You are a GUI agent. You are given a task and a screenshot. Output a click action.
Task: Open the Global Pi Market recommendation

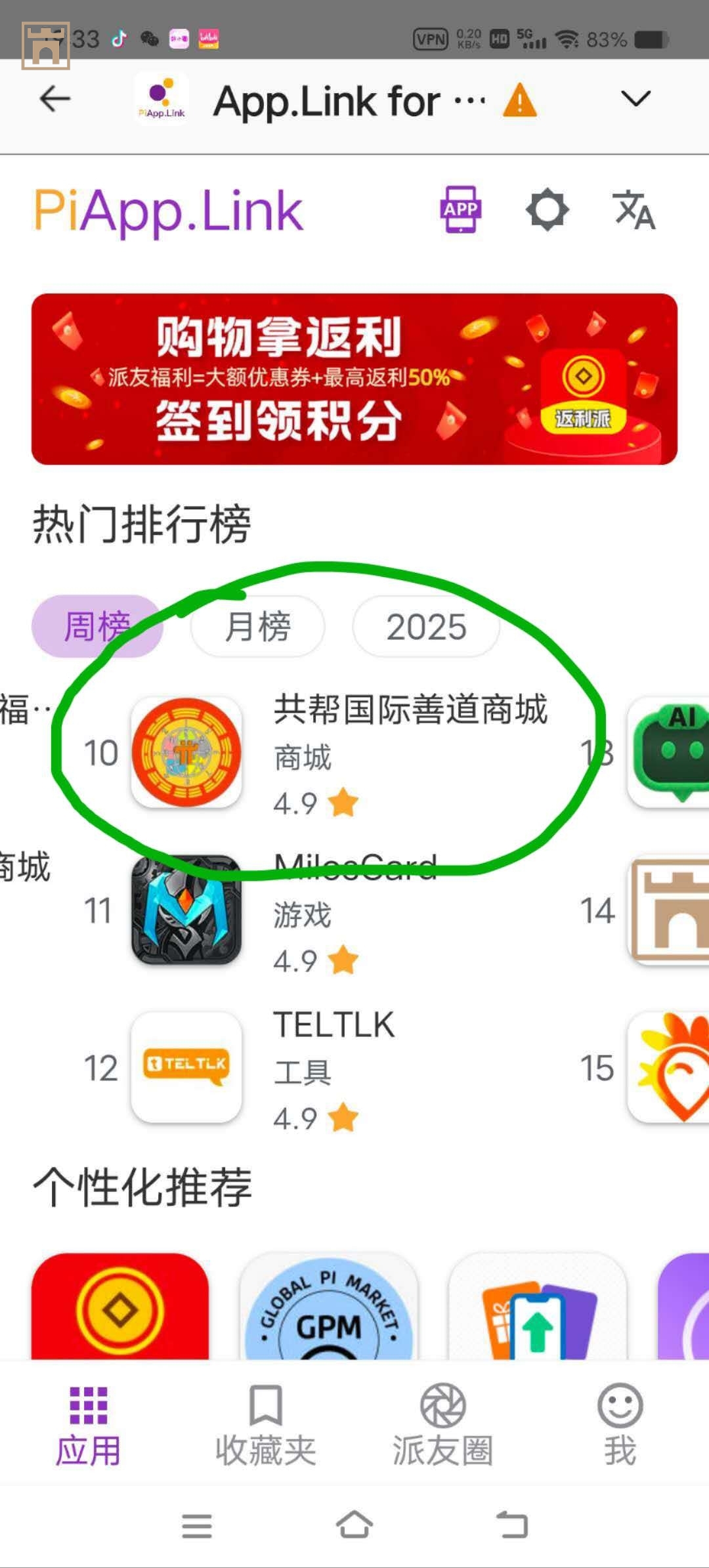click(x=328, y=1307)
